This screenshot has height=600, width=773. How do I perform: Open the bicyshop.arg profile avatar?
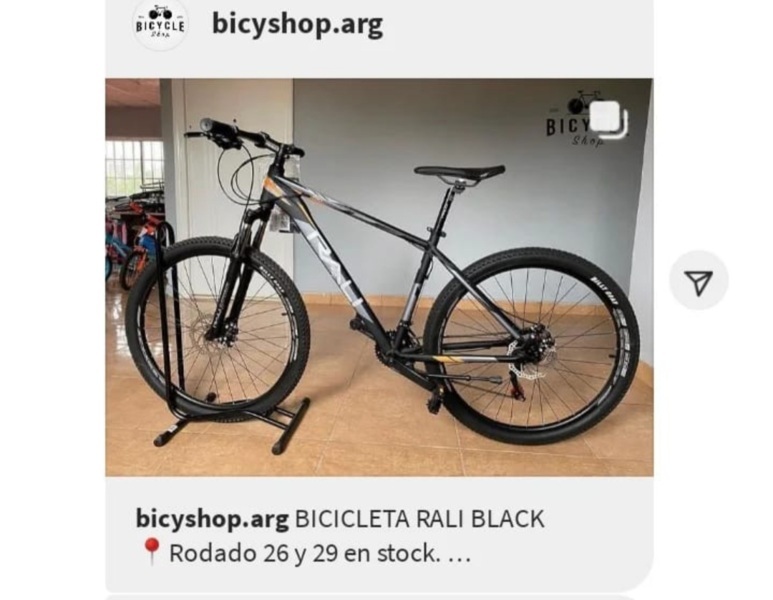click(160, 22)
